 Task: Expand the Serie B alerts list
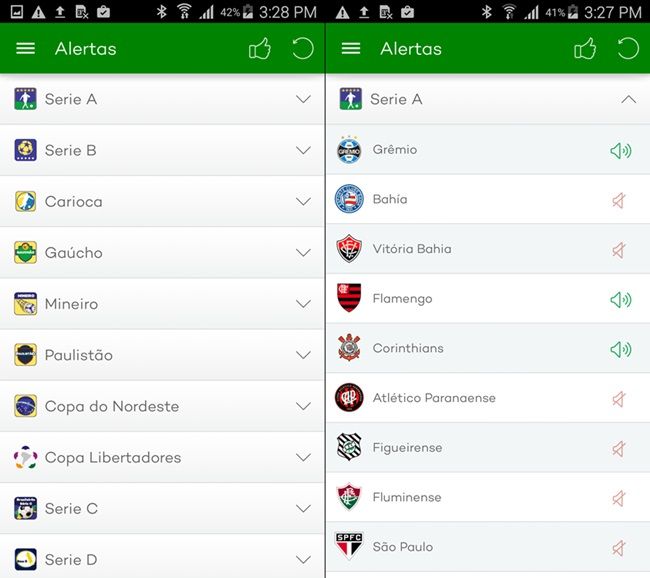click(303, 150)
